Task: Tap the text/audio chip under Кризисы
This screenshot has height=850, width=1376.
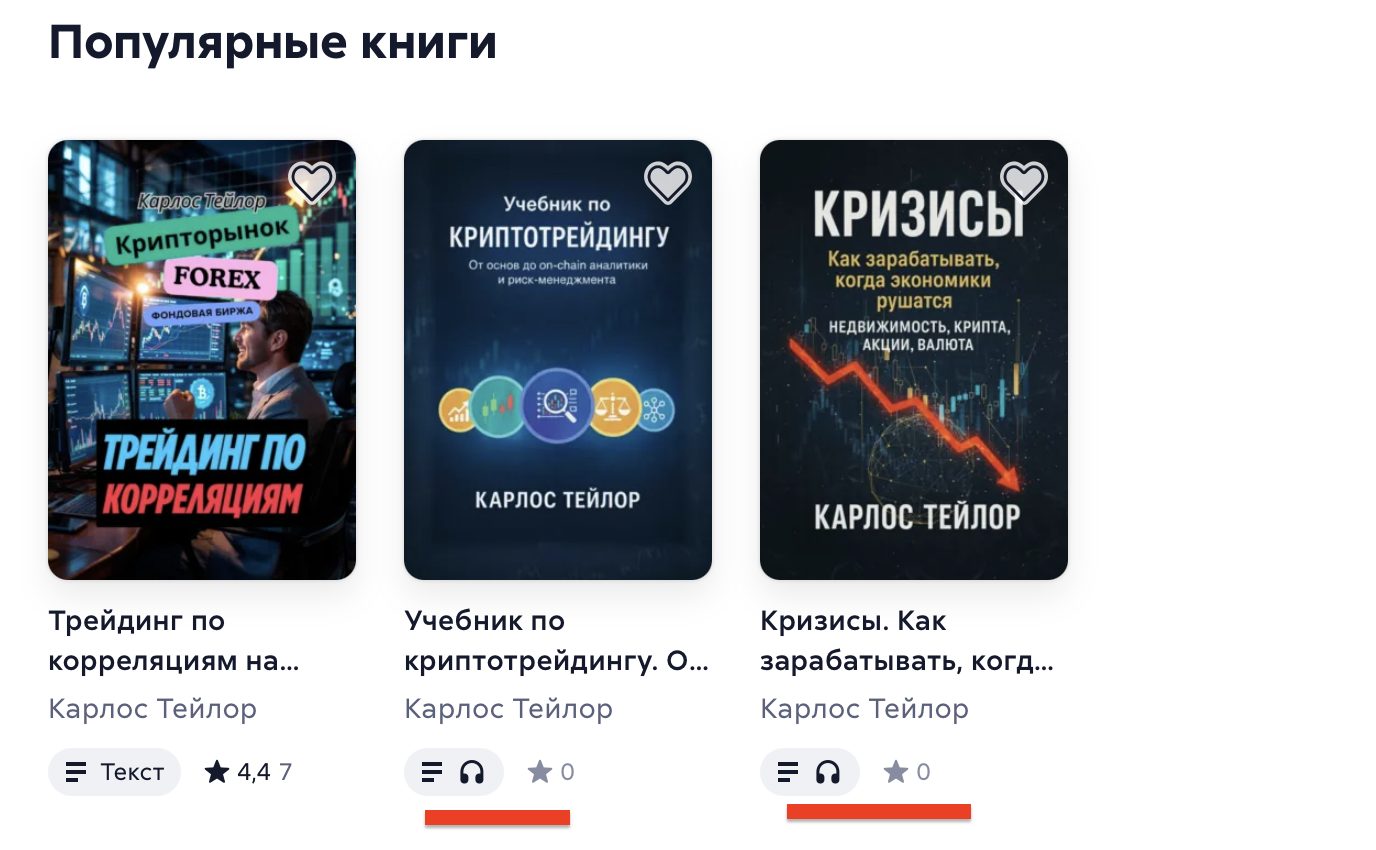Action: [x=810, y=772]
